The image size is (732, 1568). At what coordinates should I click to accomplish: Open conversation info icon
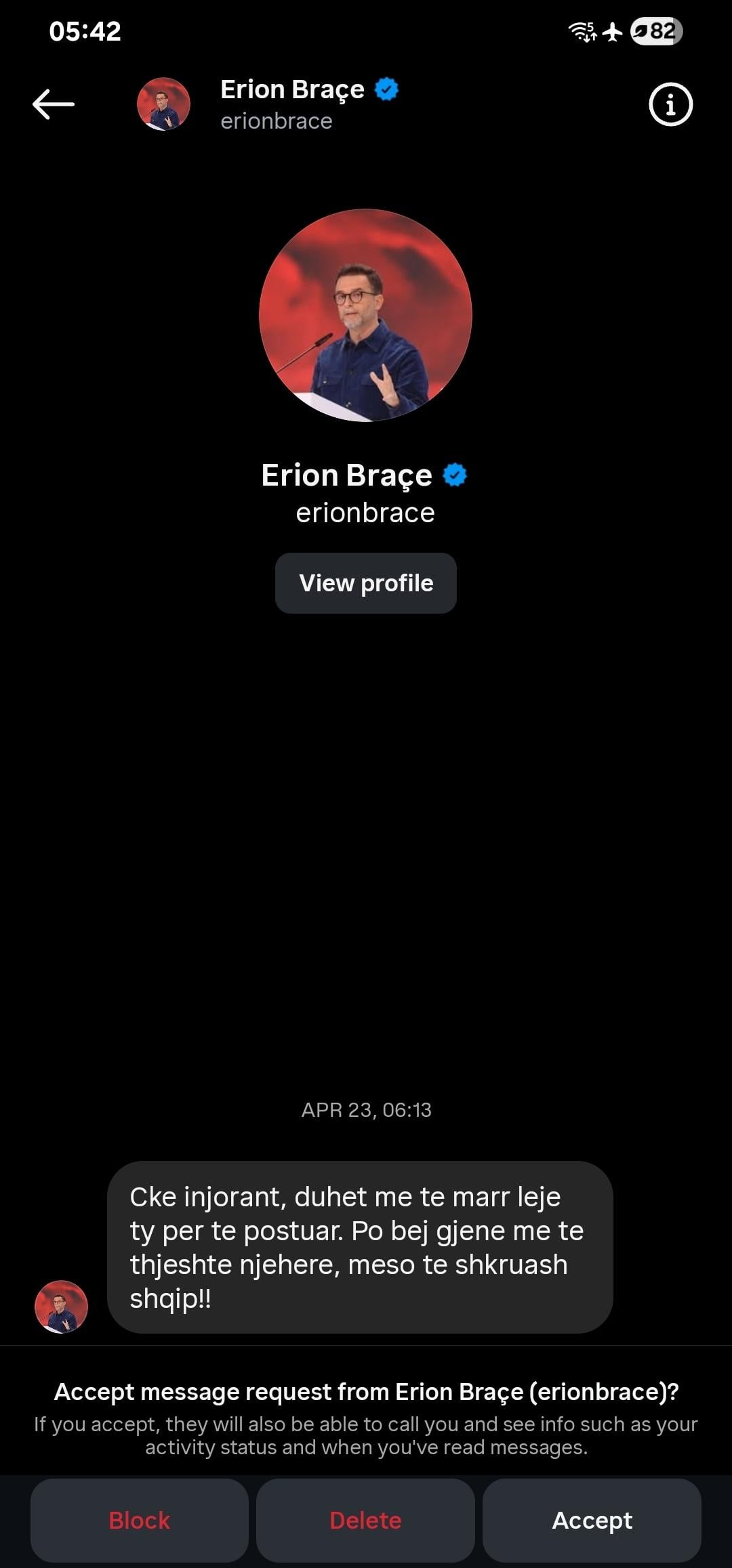click(670, 105)
